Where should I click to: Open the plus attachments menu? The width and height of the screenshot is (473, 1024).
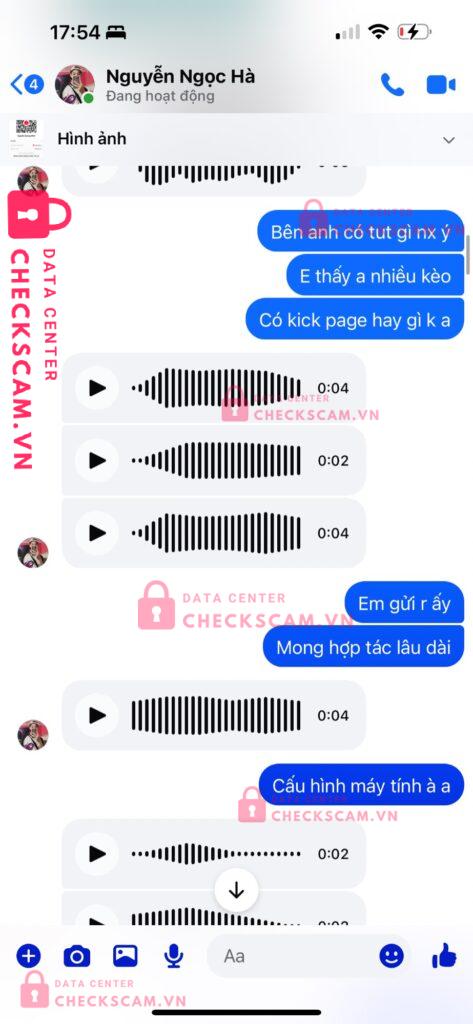point(27,956)
